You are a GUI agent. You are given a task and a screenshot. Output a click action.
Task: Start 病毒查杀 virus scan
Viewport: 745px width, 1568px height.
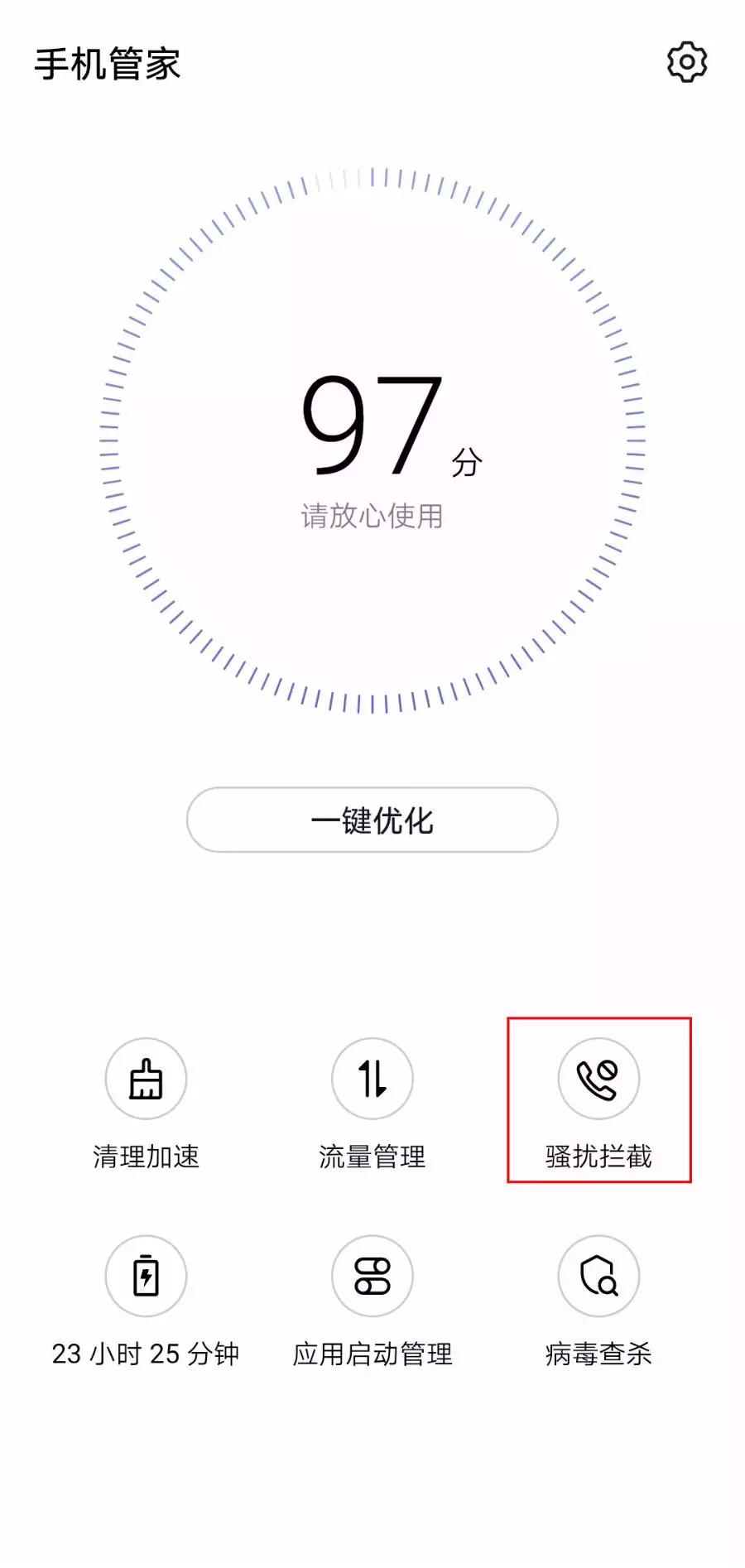pos(598,1308)
